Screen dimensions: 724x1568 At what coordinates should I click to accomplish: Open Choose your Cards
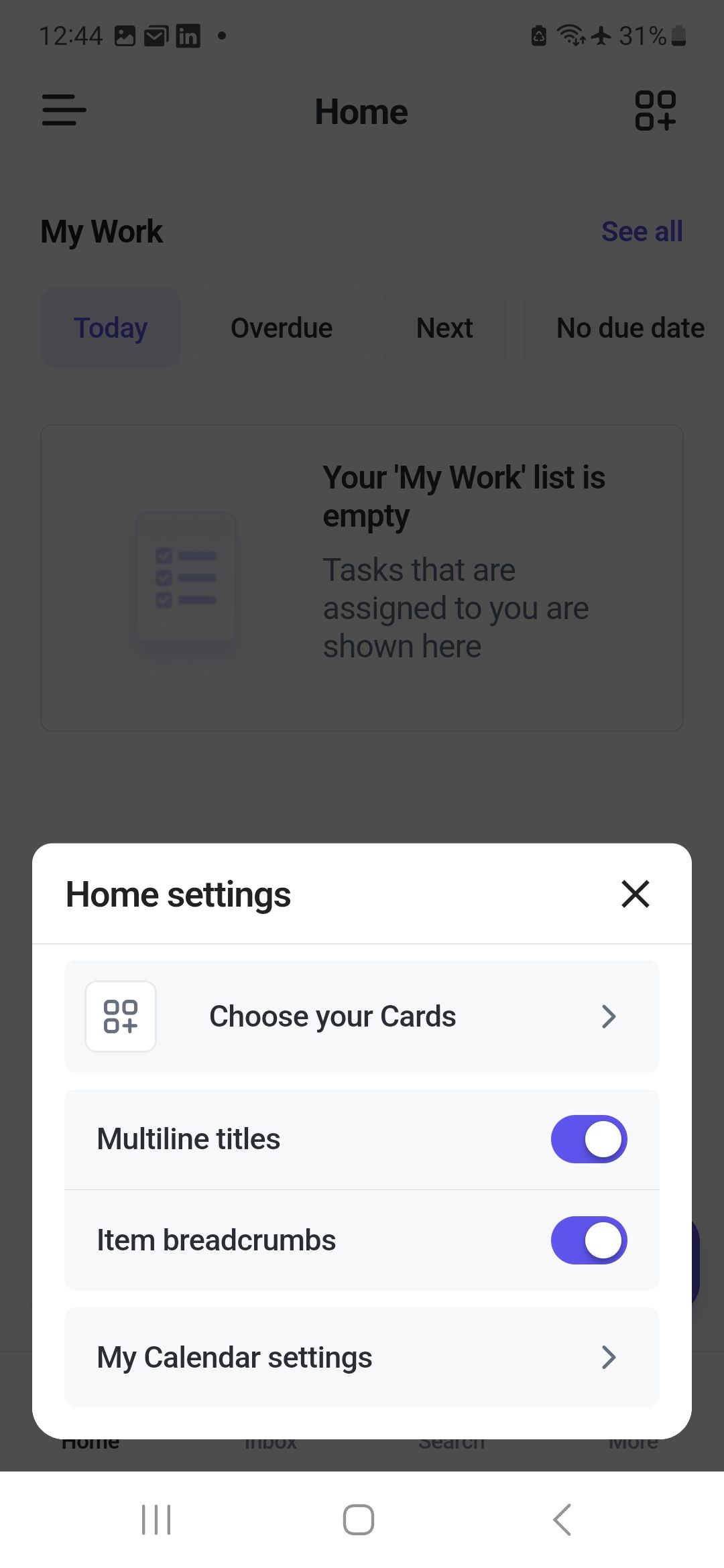tap(362, 1017)
